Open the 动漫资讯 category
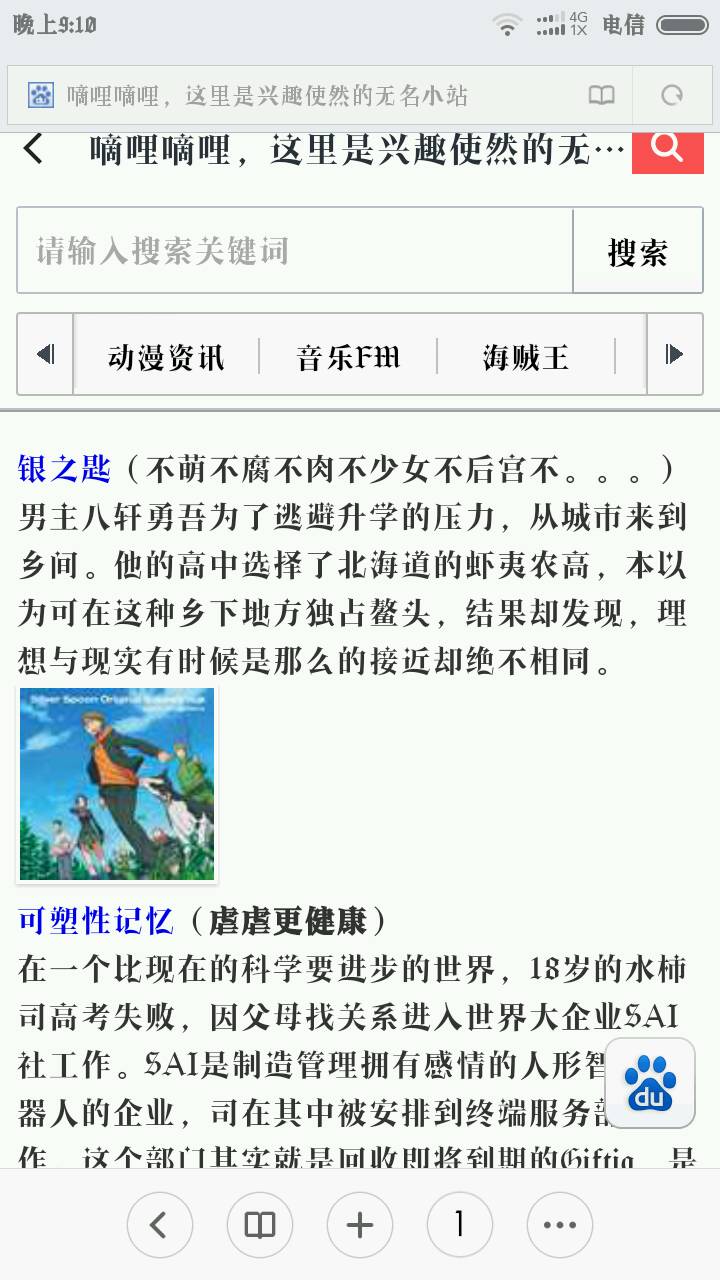 click(x=166, y=356)
